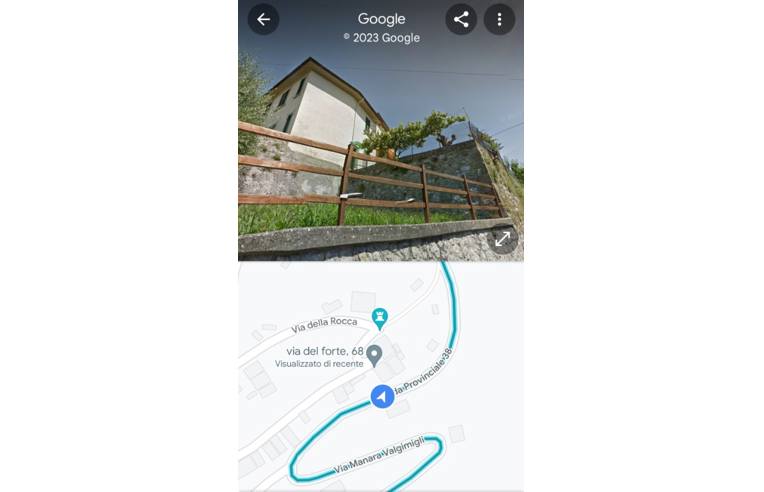Image resolution: width=764 pixels, height=492 pixels.
Task: Go back using the arrow icon
Action: pos(263,19)
